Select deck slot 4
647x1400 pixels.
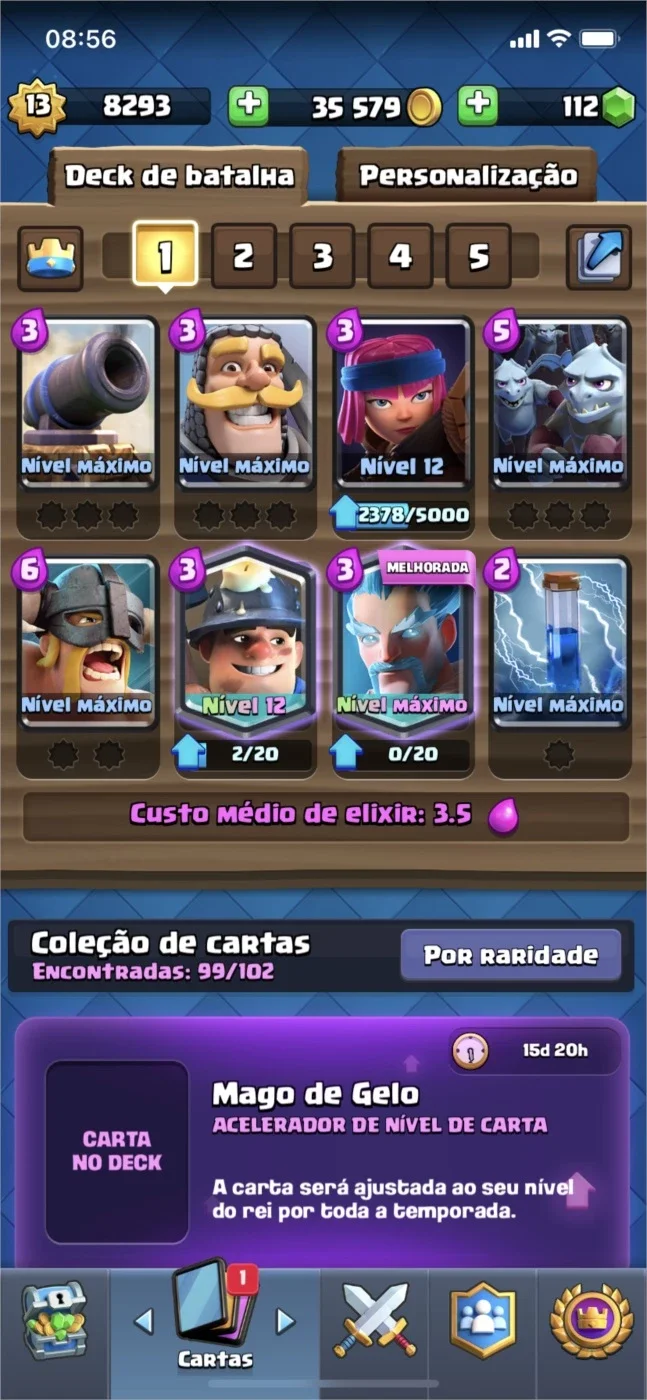tap(400, 257)
